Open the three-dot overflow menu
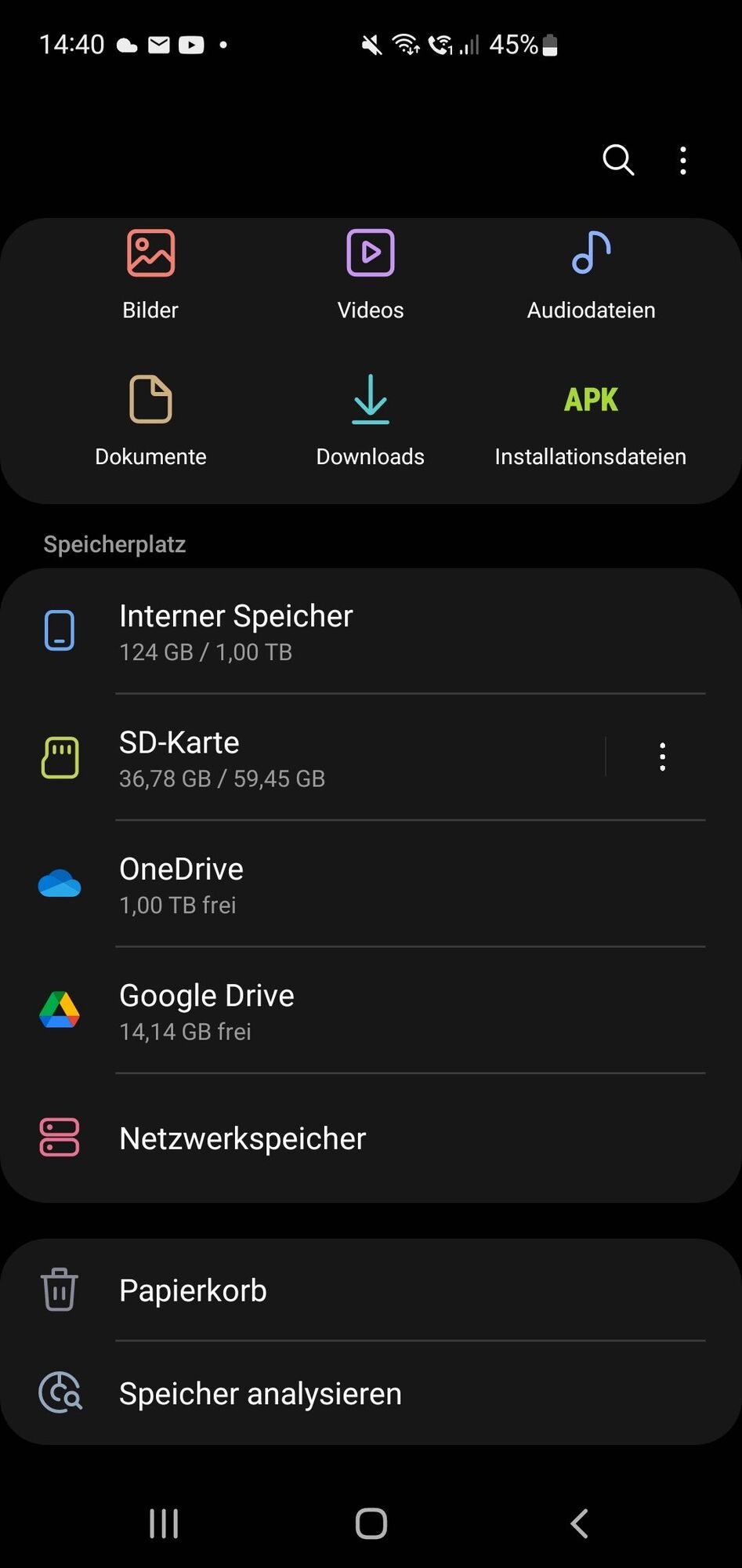Screen dimensions: 742x1568 682,160
